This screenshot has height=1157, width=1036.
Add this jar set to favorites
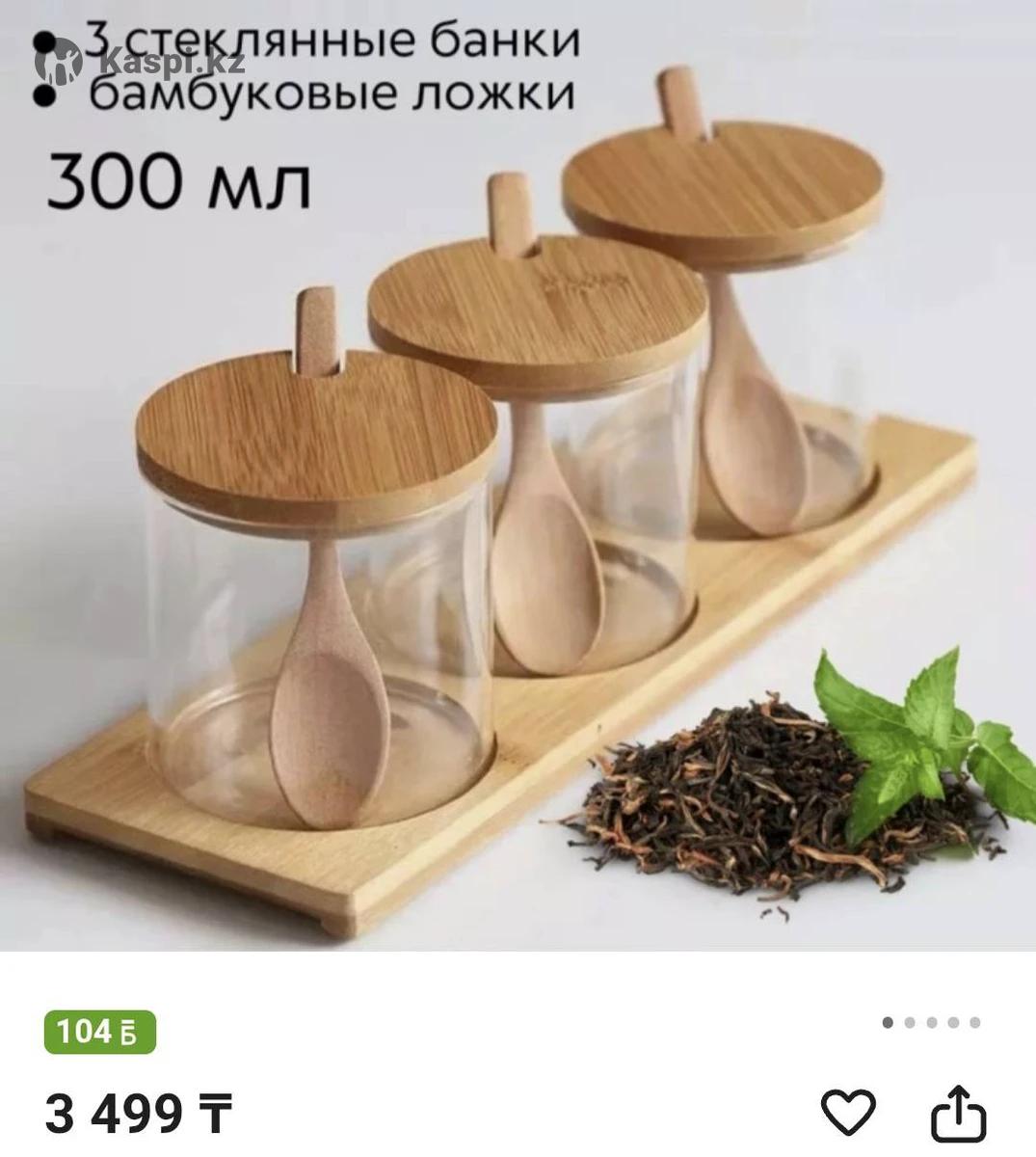click(x=847, y=1112)
